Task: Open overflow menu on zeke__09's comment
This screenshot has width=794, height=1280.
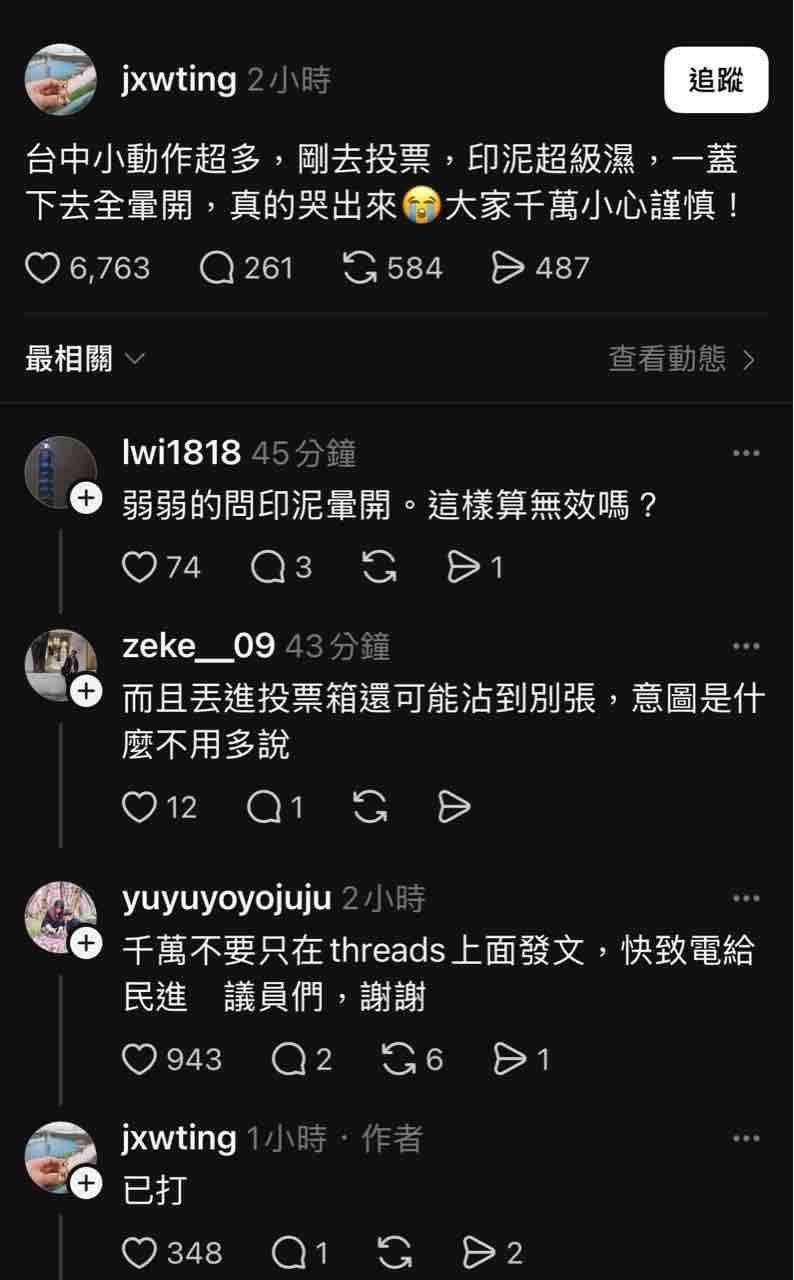Action: tap(746, 647)
